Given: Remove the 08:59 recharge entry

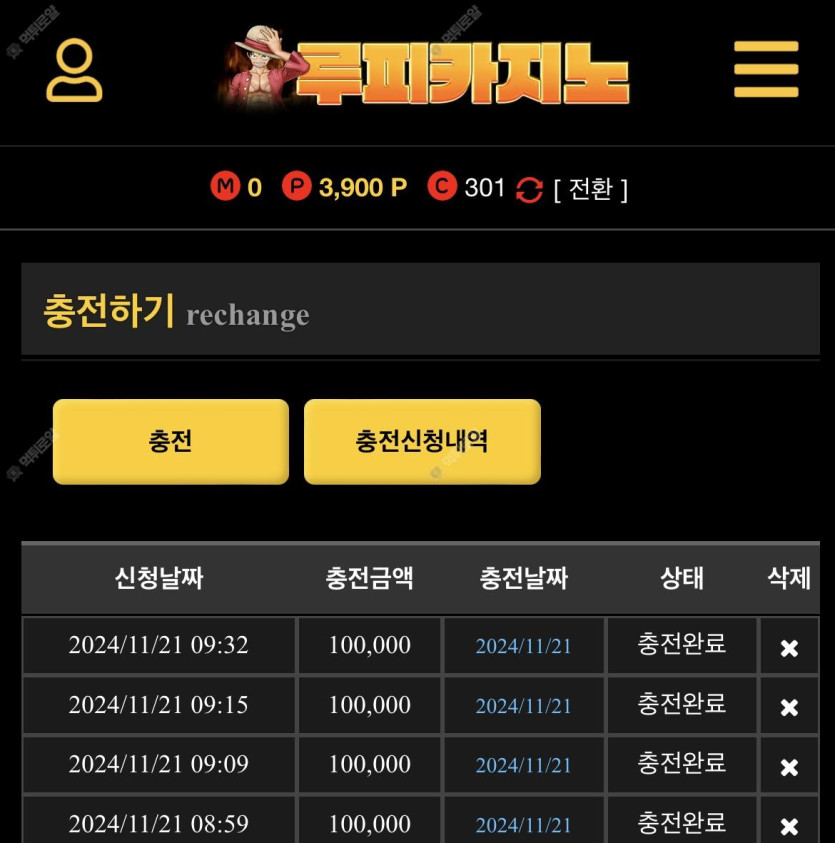Looking at the screenshot, I should tap(789, 826).
